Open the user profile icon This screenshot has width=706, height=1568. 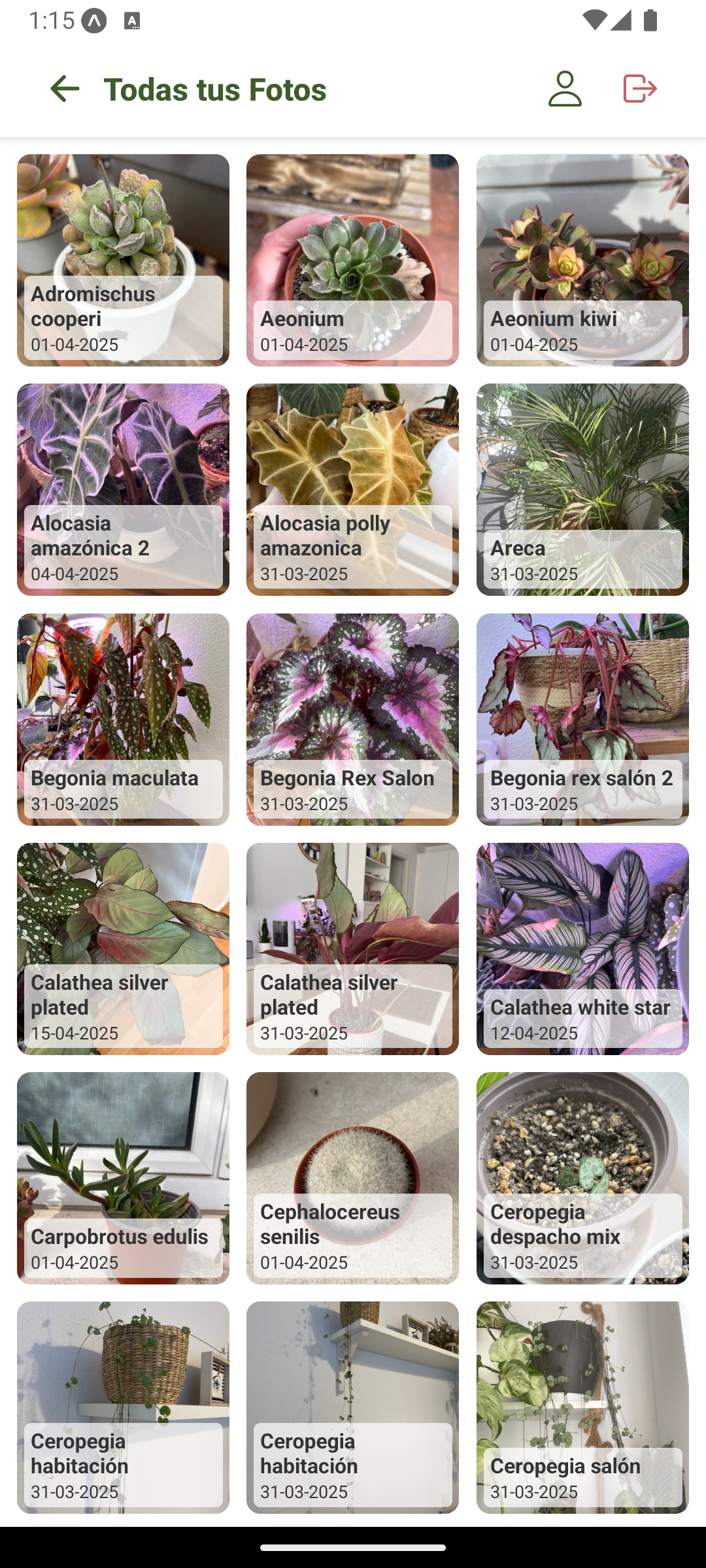[x=565, y=89]
